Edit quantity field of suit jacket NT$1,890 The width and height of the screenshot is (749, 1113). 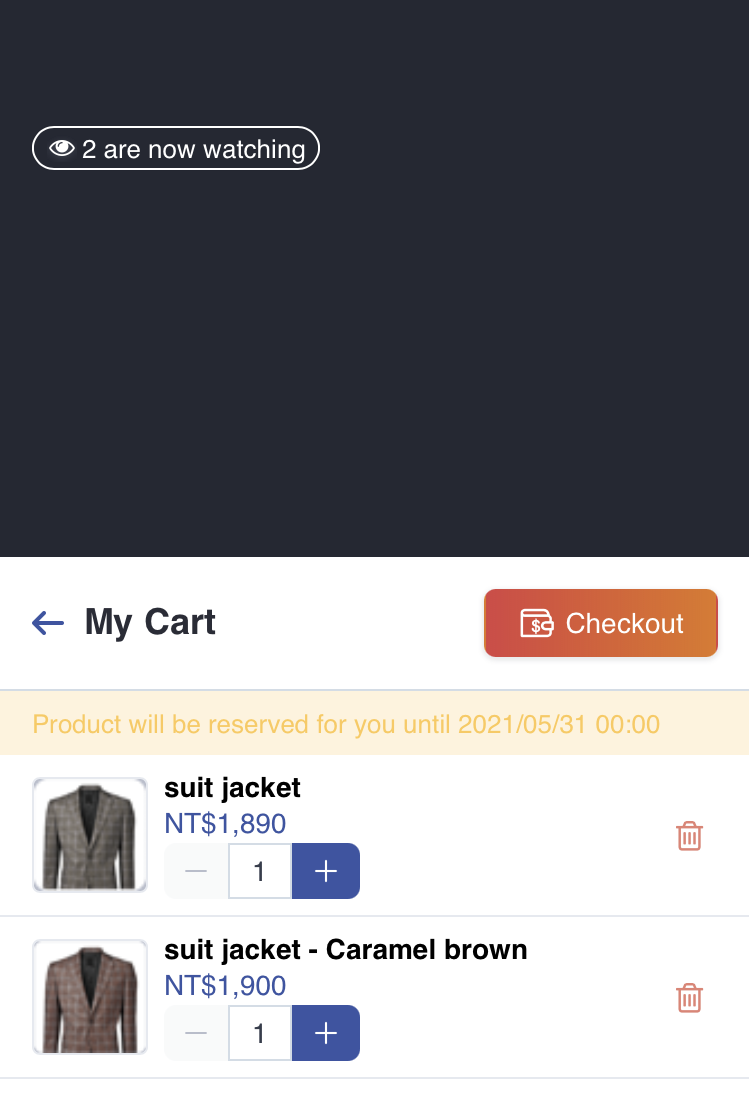[260, 871]
